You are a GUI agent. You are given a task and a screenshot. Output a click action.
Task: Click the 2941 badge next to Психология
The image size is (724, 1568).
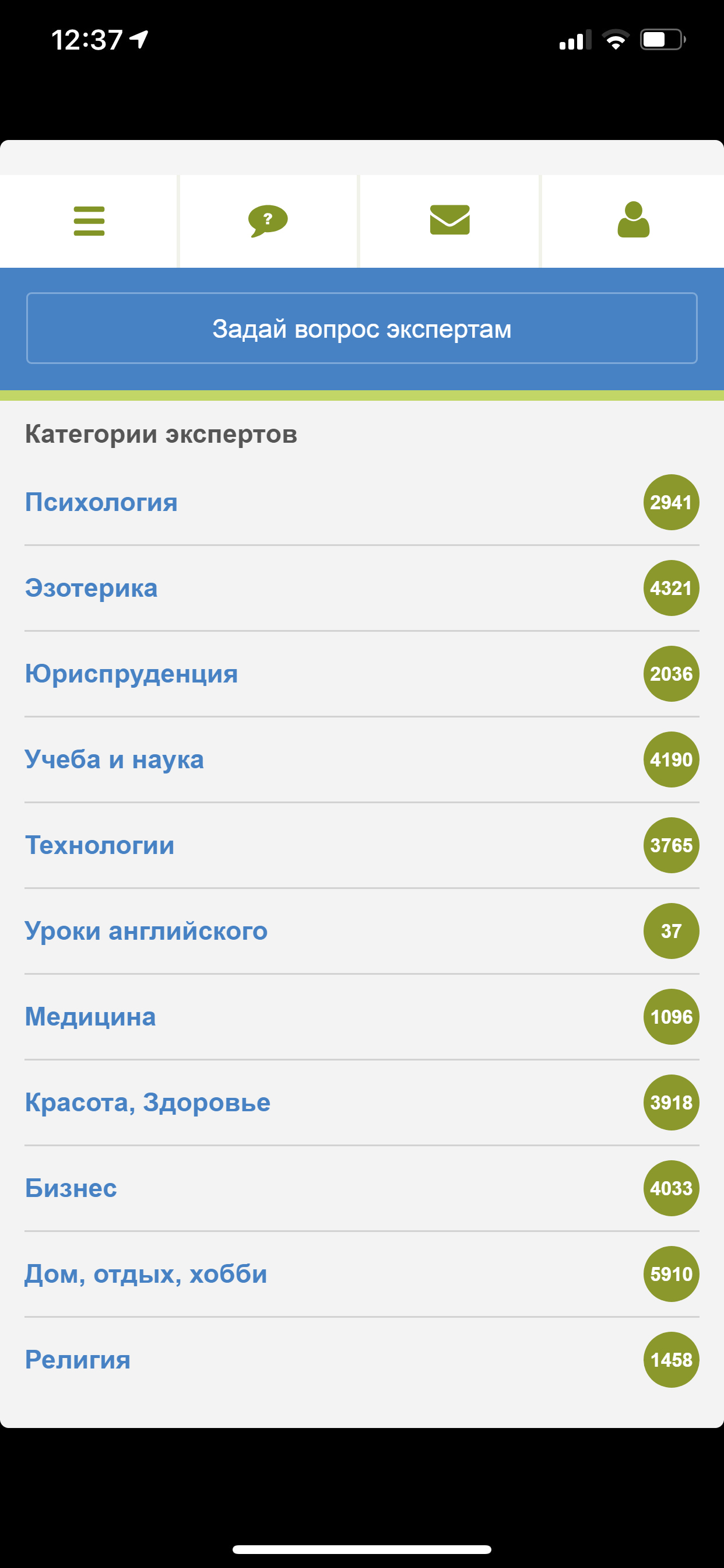point(671,502)
